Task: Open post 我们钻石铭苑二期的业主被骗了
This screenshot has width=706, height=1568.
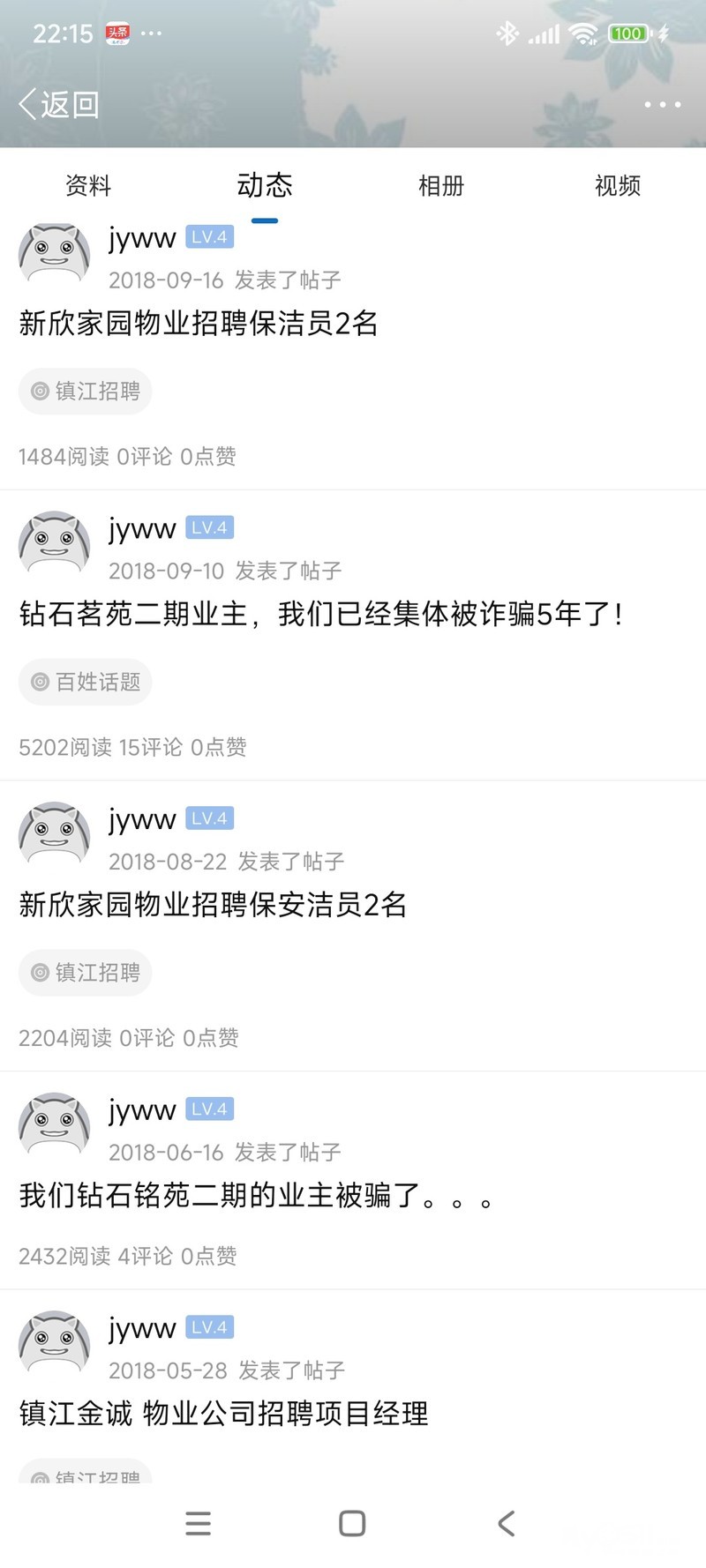Action: pyautogui.click(x=256, y=1196)
